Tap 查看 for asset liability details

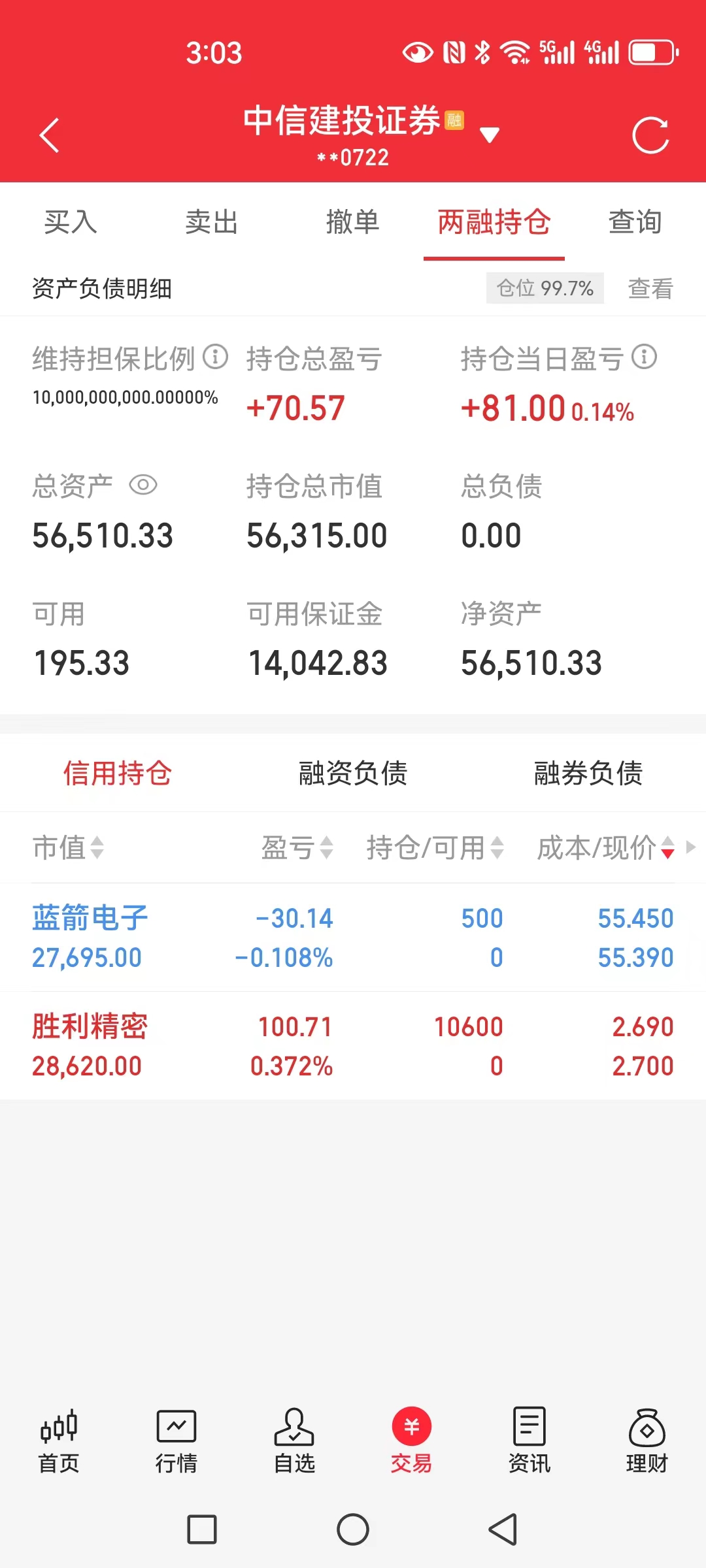[x=650, y=288]
